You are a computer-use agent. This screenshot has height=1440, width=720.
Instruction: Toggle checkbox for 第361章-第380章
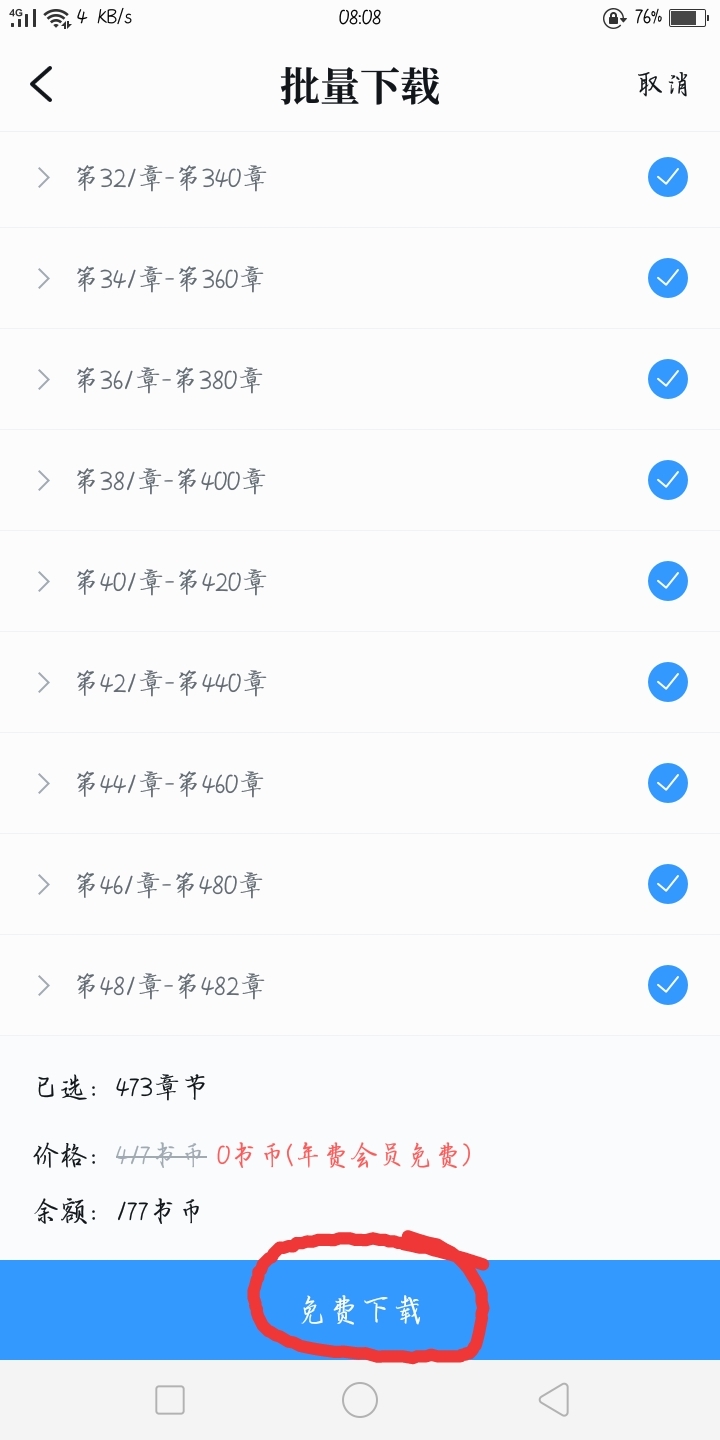point(667,379)
